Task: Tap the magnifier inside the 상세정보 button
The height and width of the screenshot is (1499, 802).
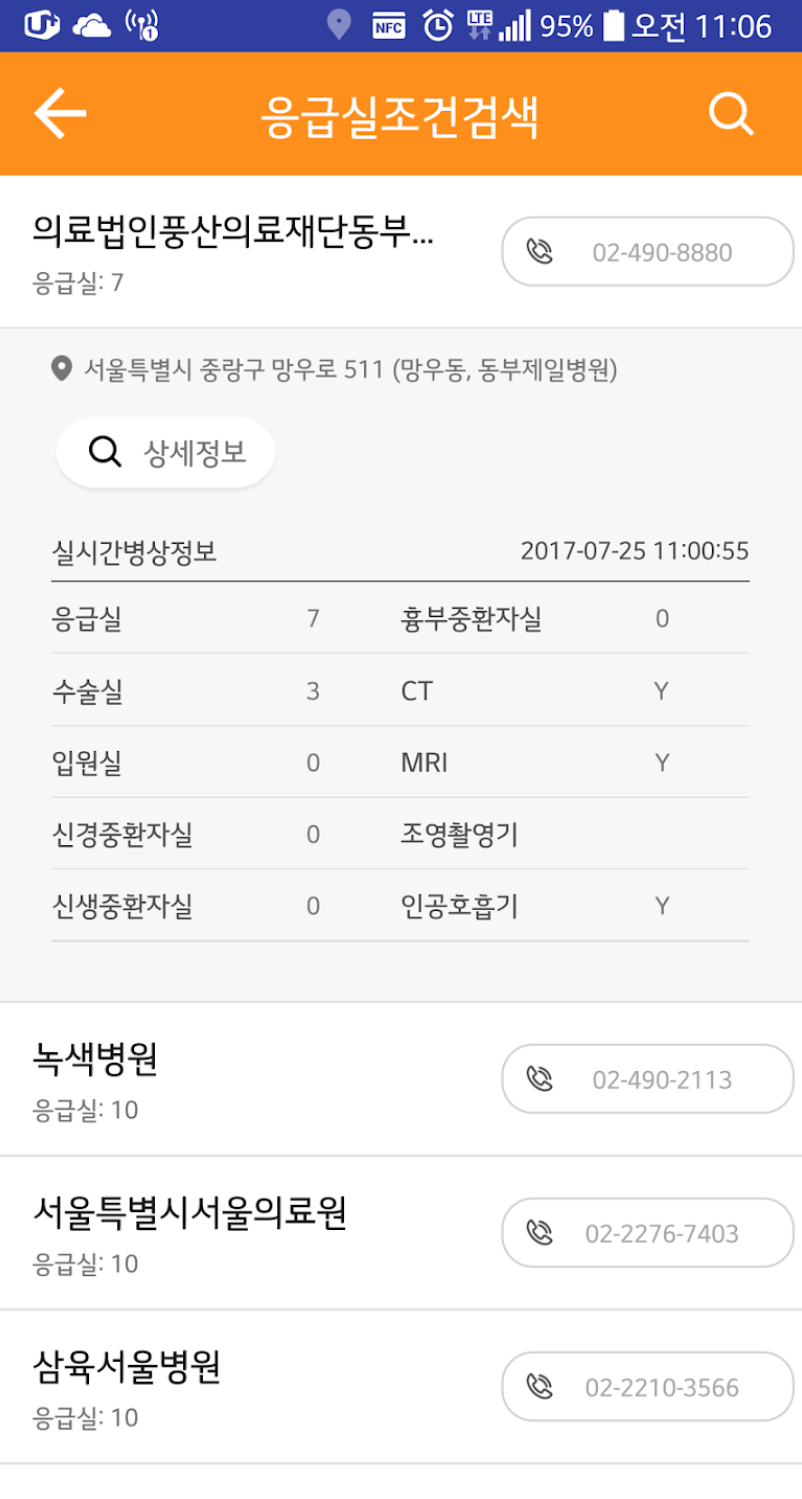Action: (x=104, y=452)
